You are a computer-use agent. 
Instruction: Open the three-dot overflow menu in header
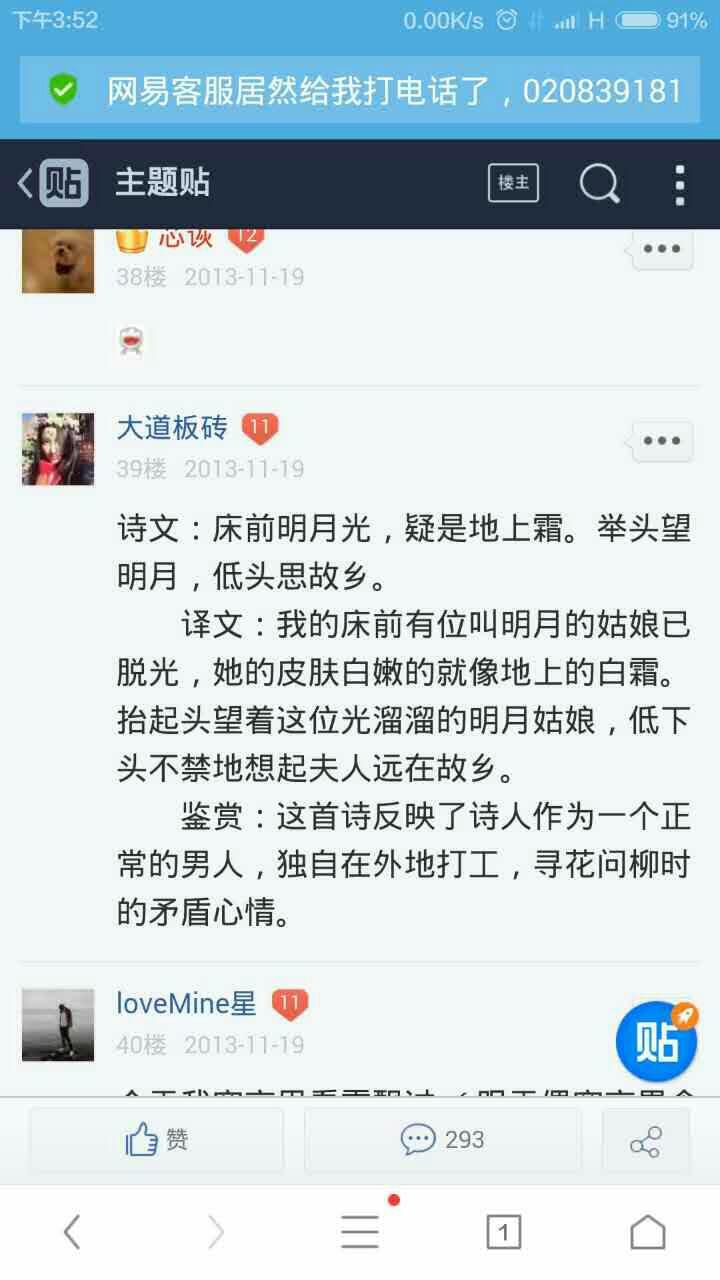tap(679, 185)
